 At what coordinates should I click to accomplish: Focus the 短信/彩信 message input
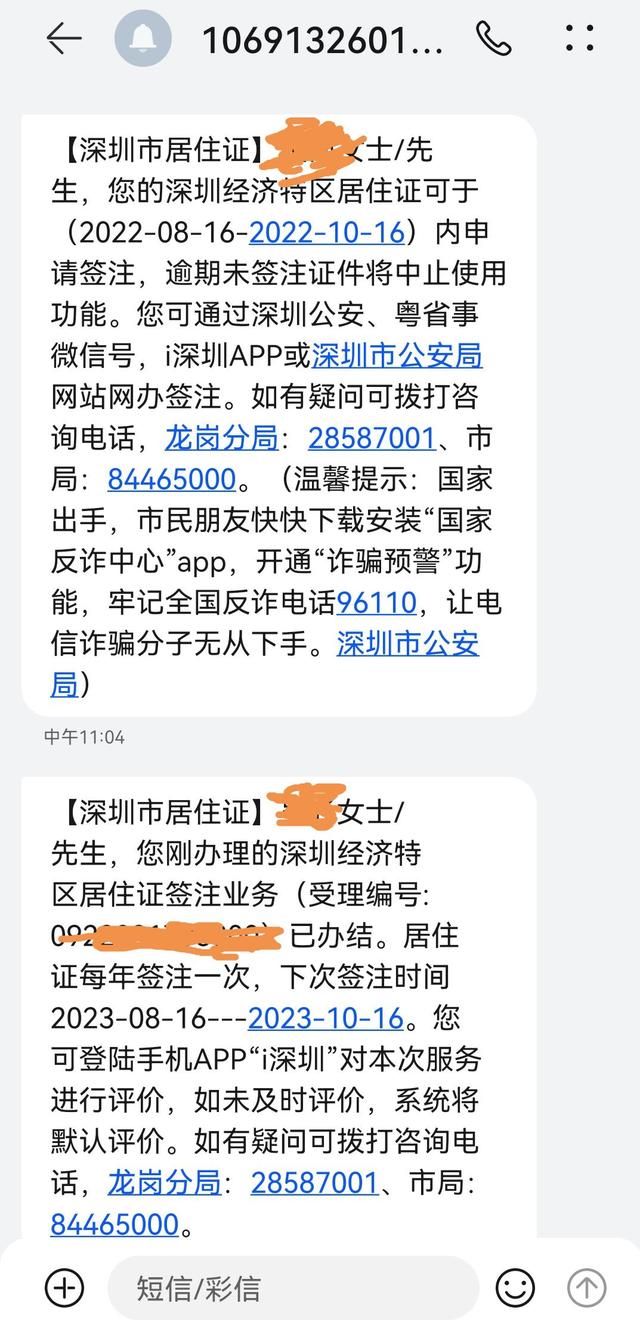coord(293,1288)
